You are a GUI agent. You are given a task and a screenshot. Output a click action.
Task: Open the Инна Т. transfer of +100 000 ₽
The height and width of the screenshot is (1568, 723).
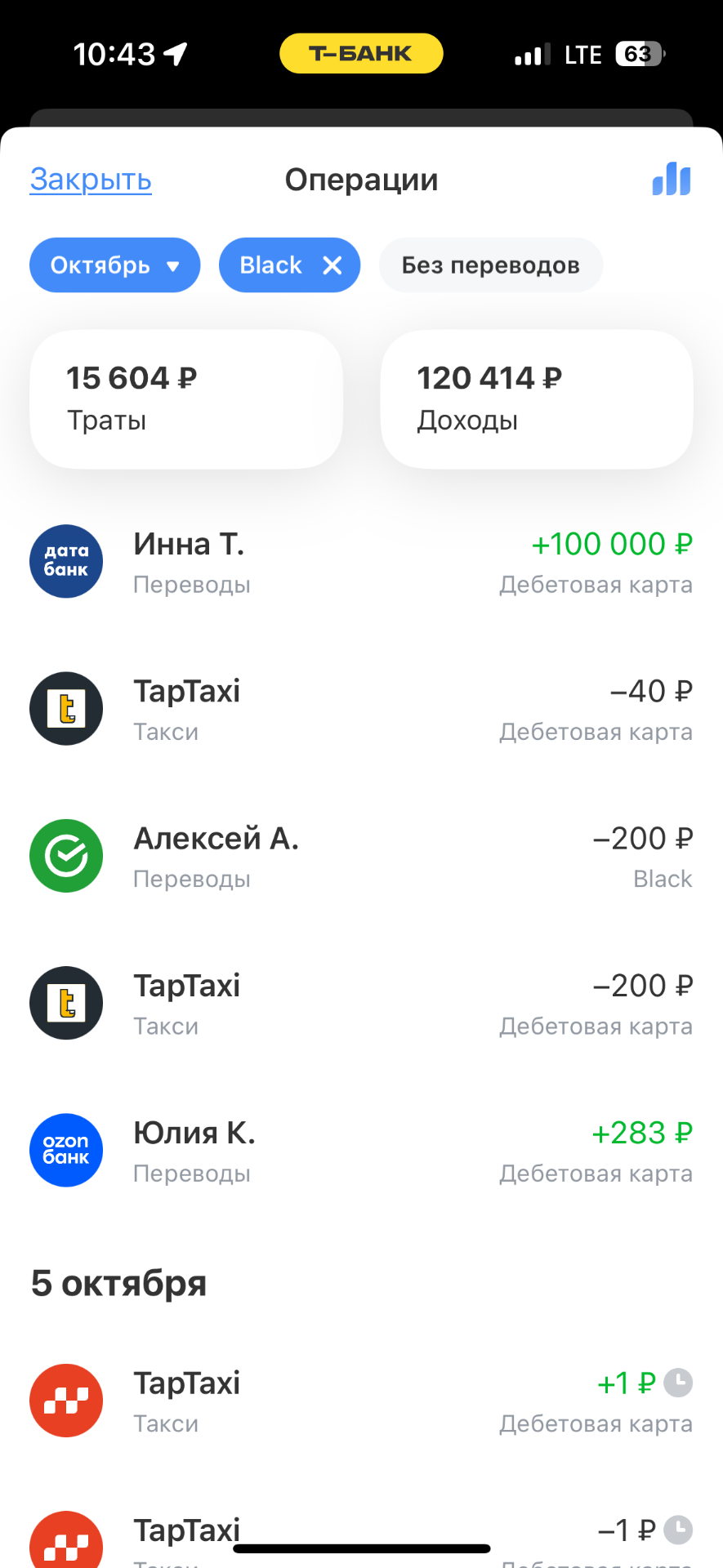click(361, 562)
